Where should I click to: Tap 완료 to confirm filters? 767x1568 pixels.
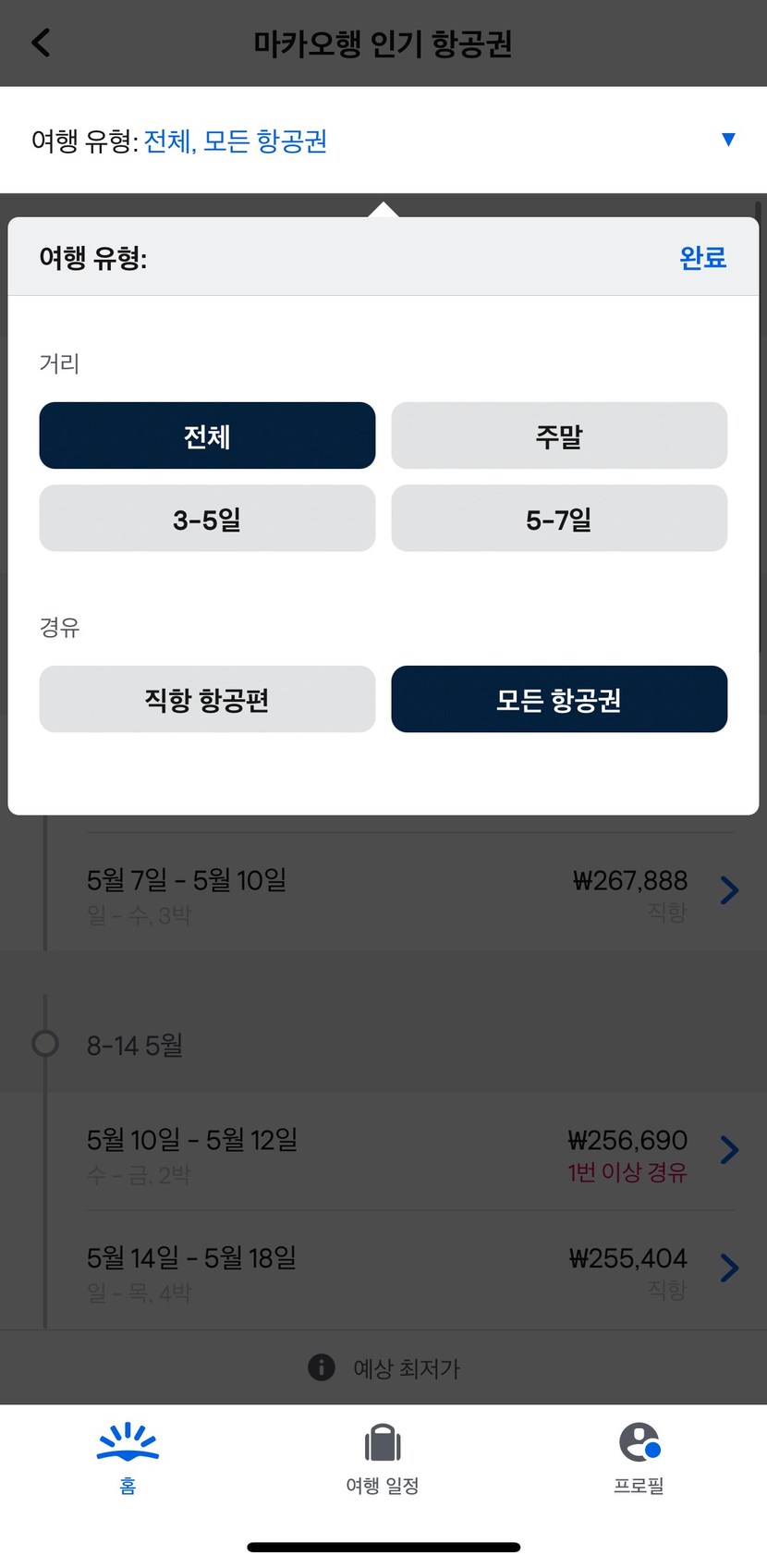(x=702, y=257)
